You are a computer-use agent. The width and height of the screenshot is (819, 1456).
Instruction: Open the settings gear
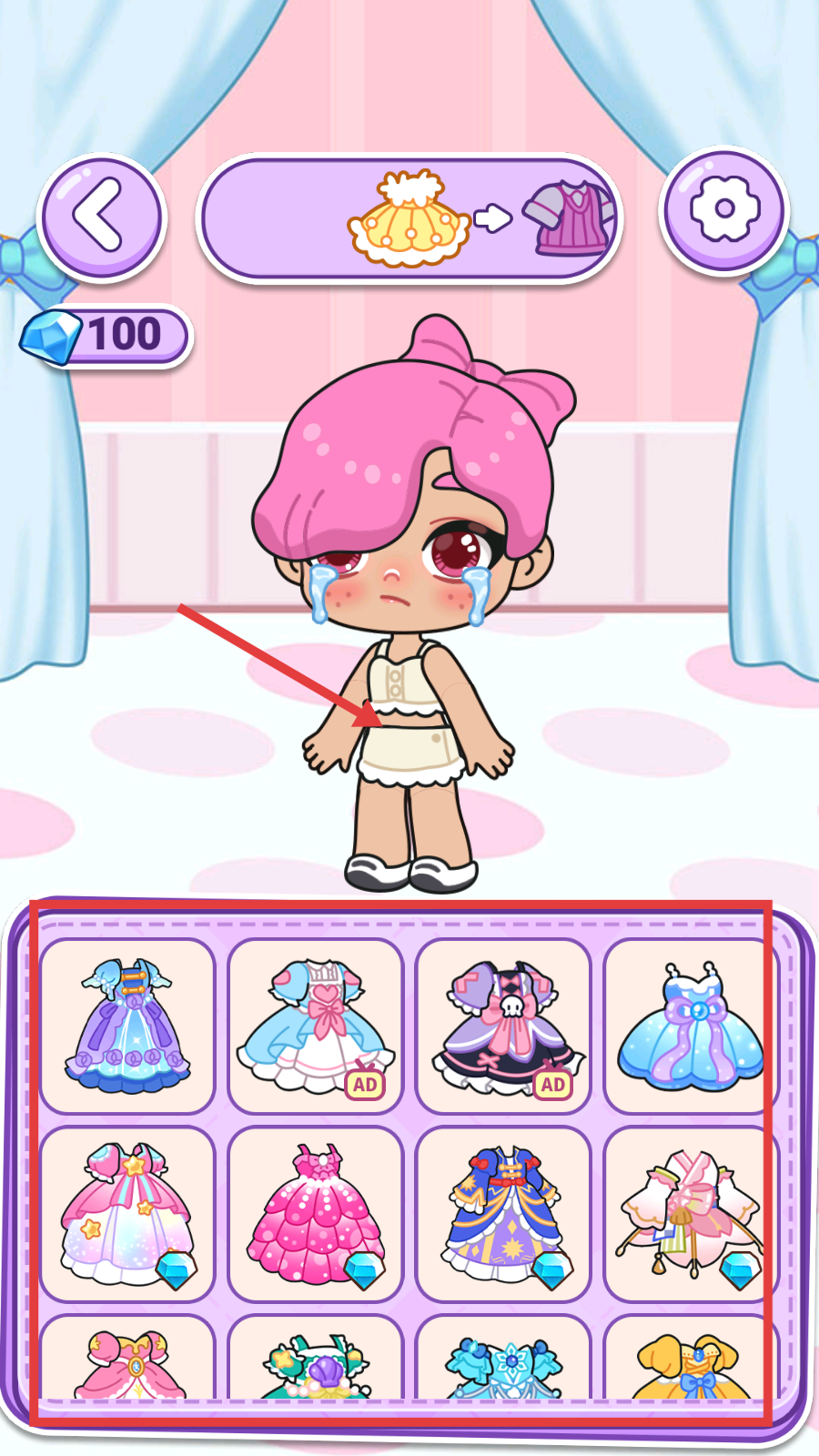coord(724,211)
